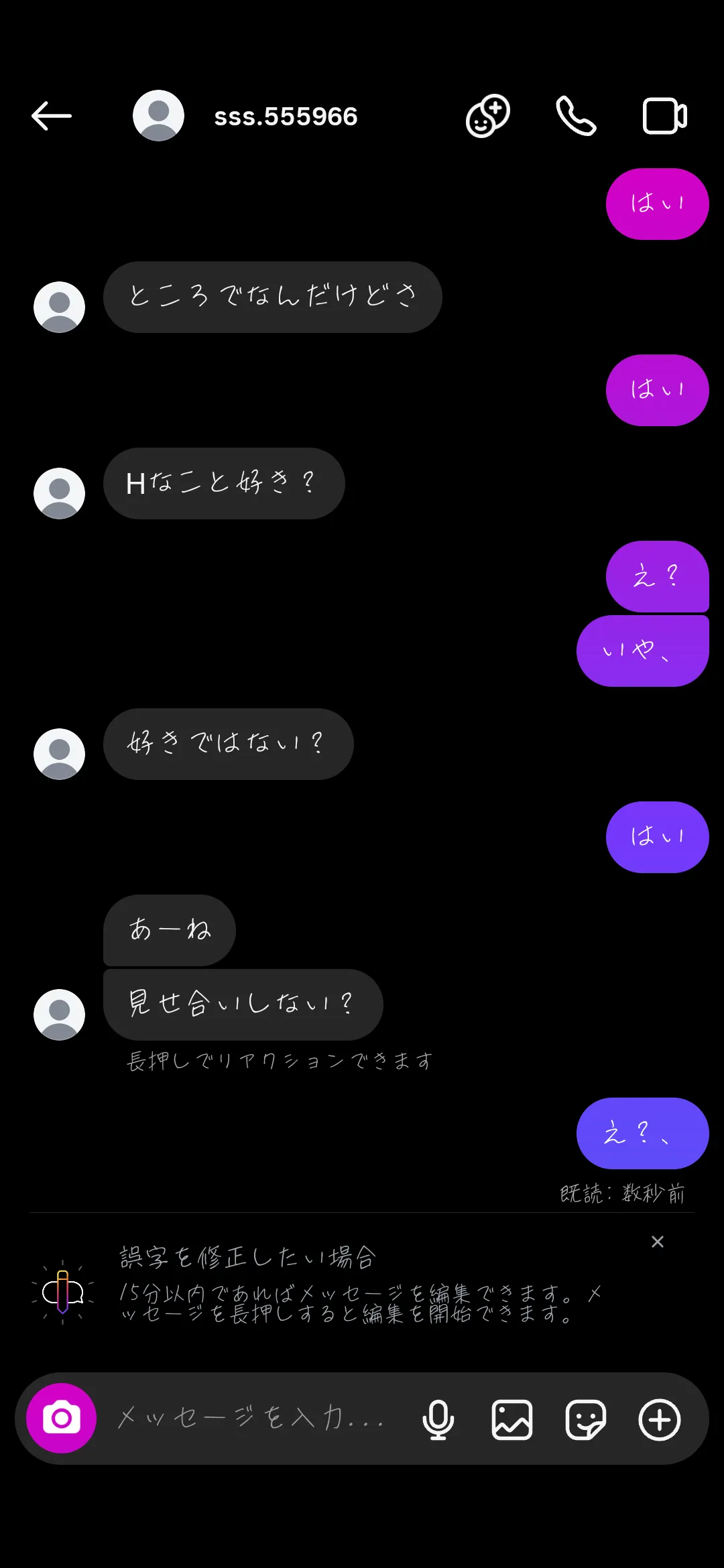Start a video call with sss.555966
The image size is (724, 1568).
(x=664, y=116)
